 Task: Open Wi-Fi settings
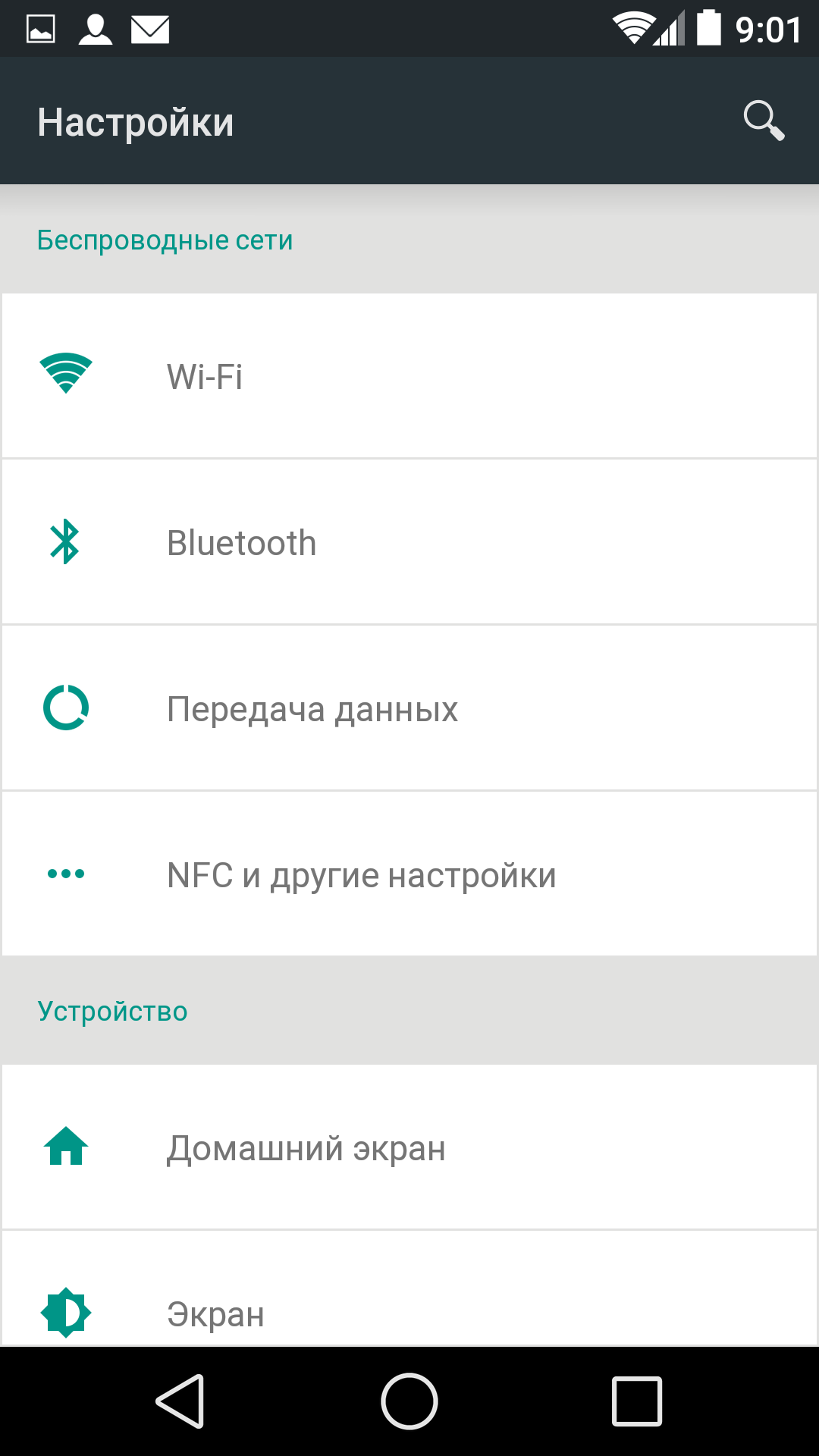(x=409, y=376)
